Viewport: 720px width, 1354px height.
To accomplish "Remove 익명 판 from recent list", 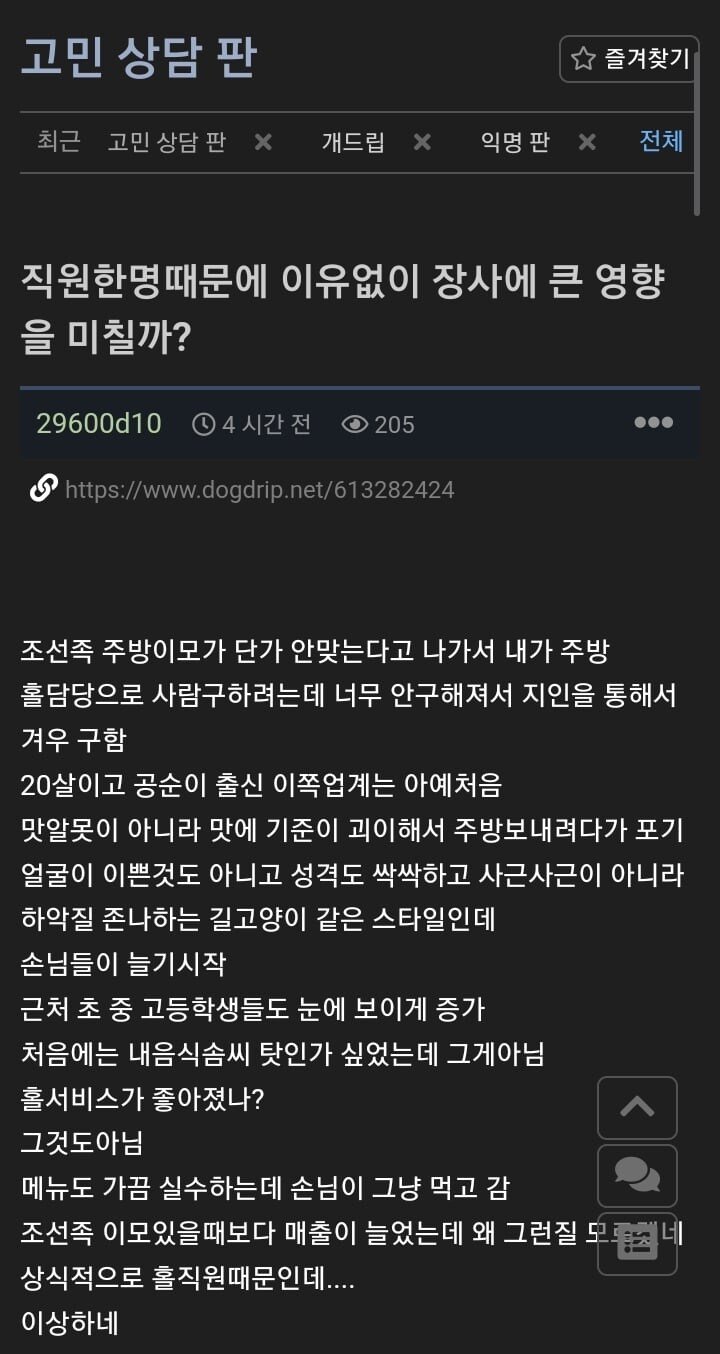I will [587, 142].
